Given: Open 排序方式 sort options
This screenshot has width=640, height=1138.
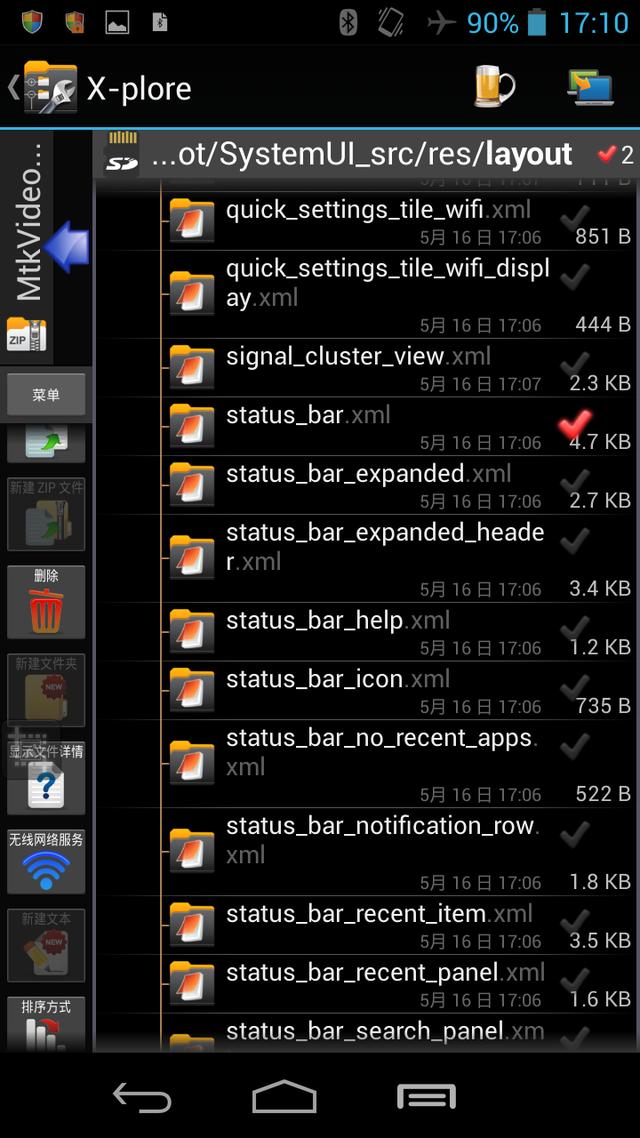Looking at the screenshot, I should (46, 1022).
